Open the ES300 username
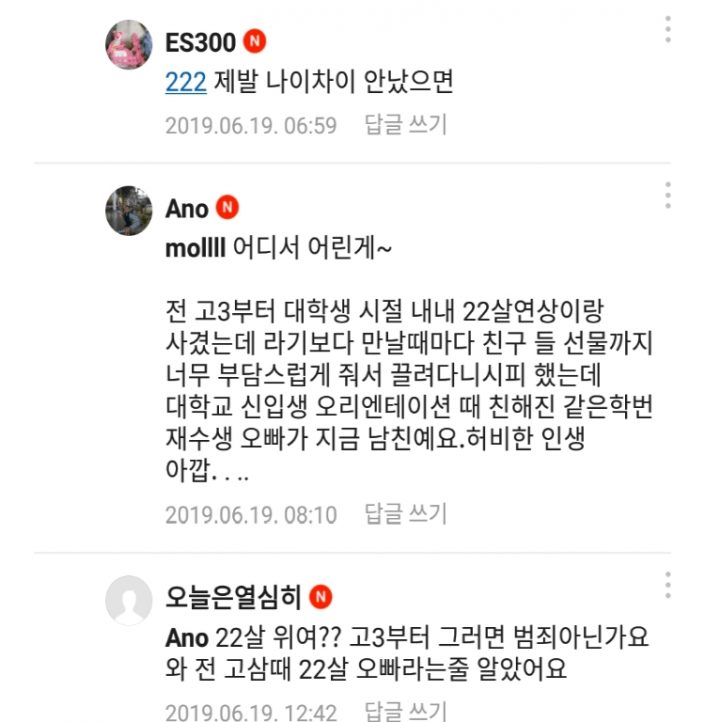Screen dimensions: 720x722 (x=200, y=43)
